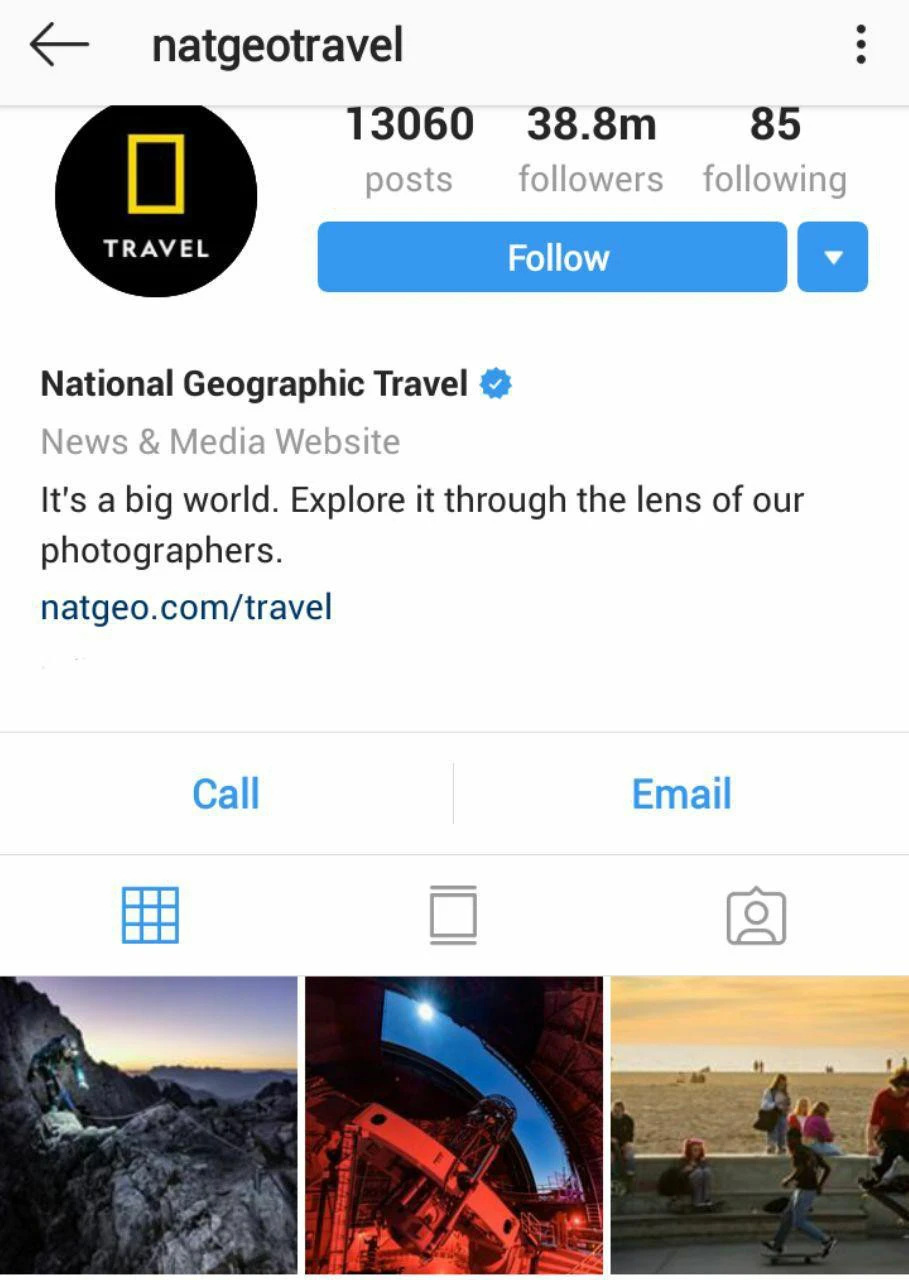The width and height of the screenshot is (909, 1280).
Task: Open the tagged photos tab
Action: [x=756, y=915]
